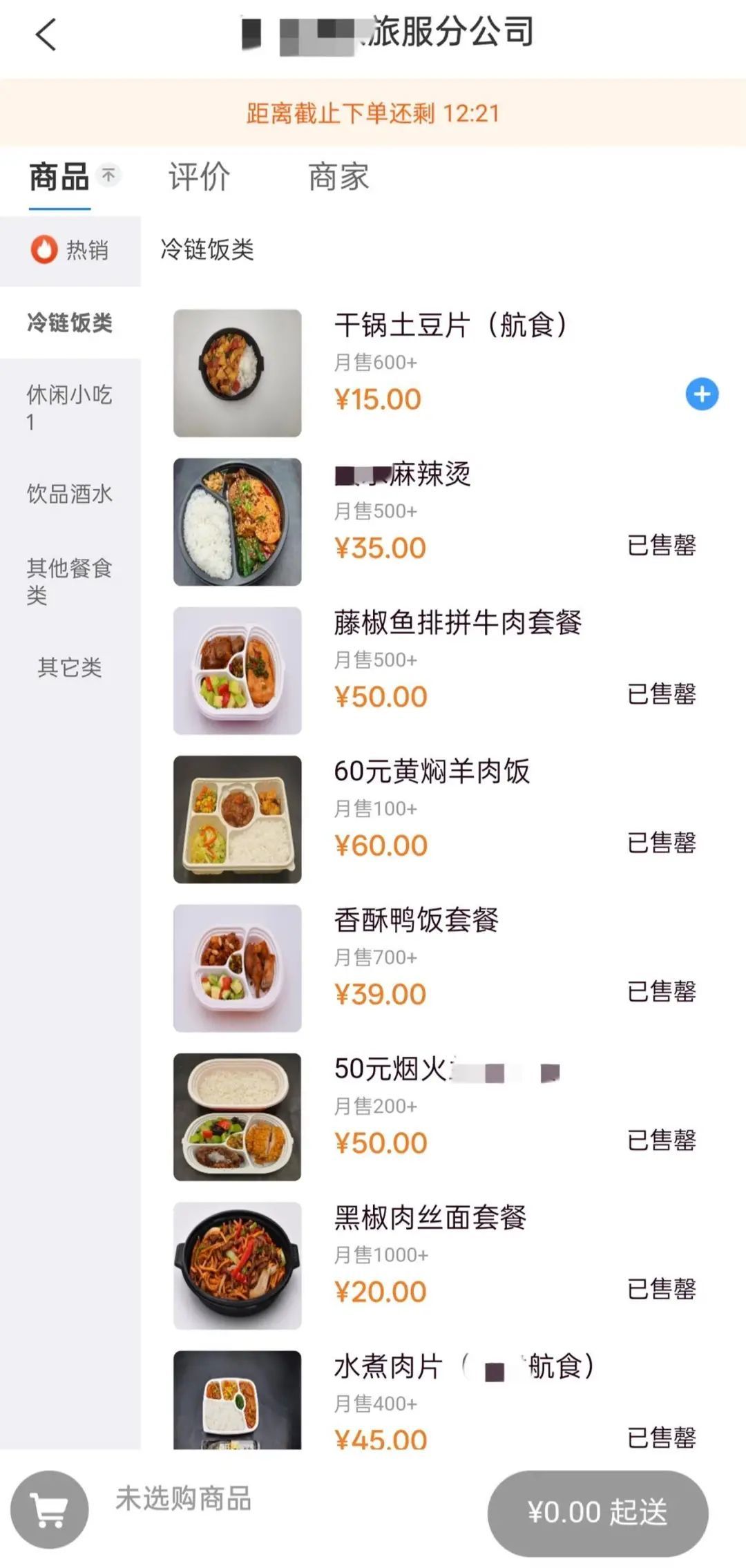Screen dimensions: 746x1568
Task: Open the 评价 tab
Action: pos(198,178)
